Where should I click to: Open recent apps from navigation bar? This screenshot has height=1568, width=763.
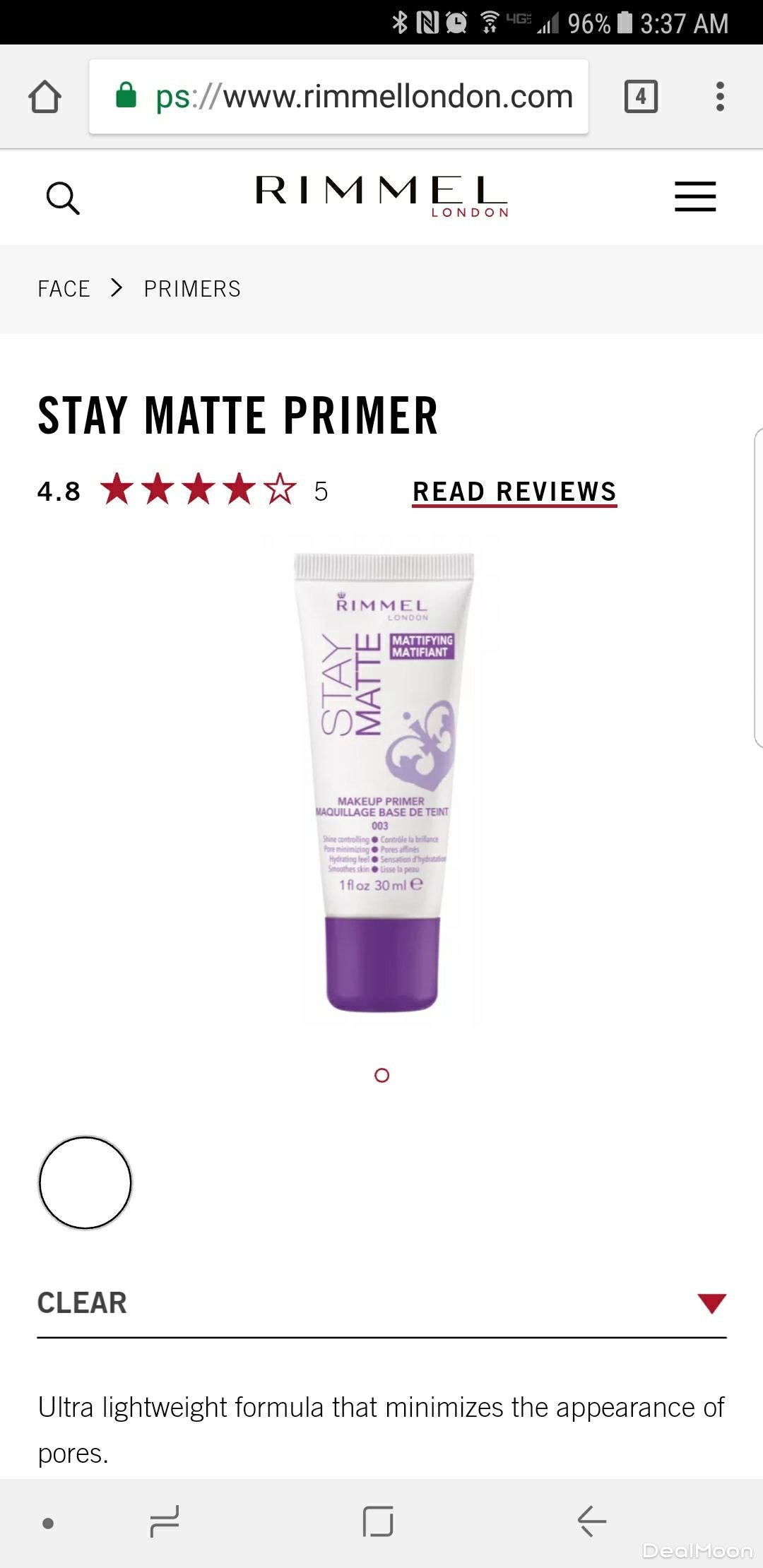click(164, 1521)
